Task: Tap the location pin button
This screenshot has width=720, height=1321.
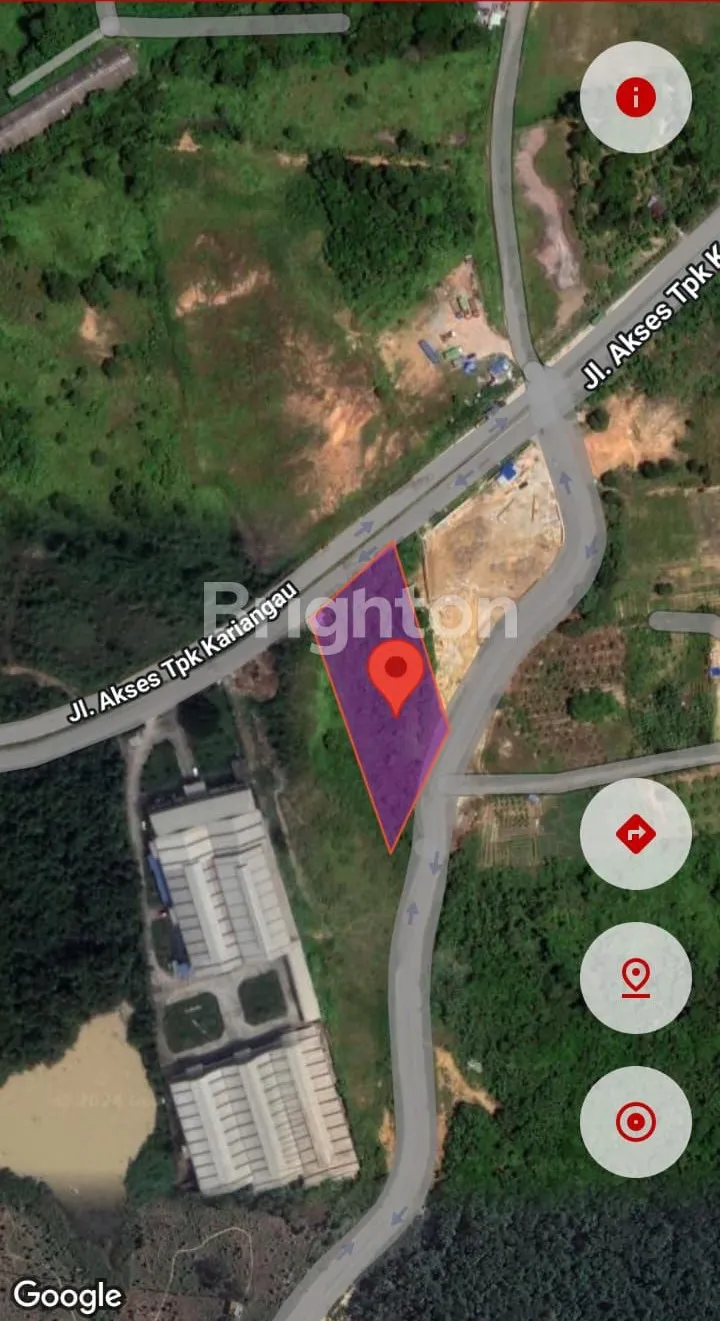Action: 635,977
